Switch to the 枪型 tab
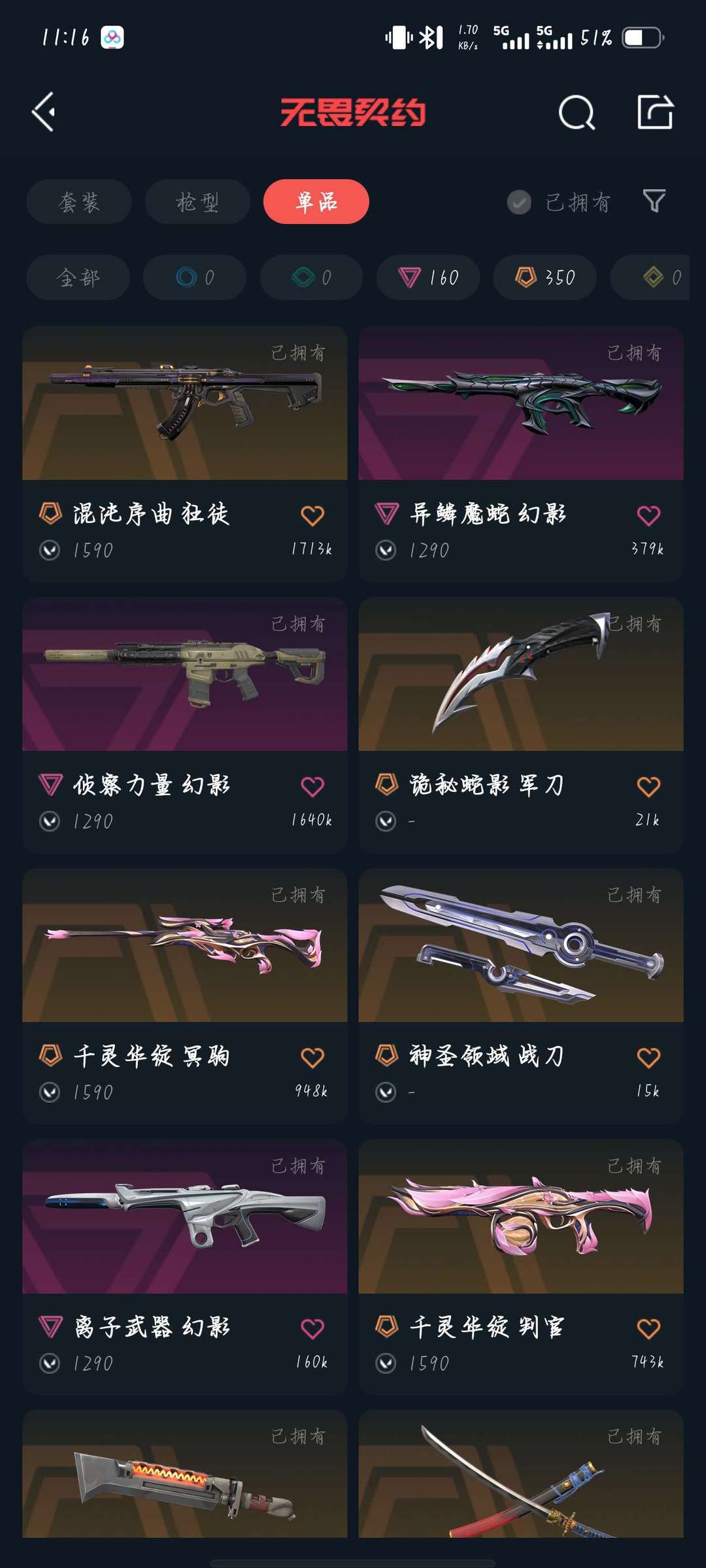 [197, 202]
